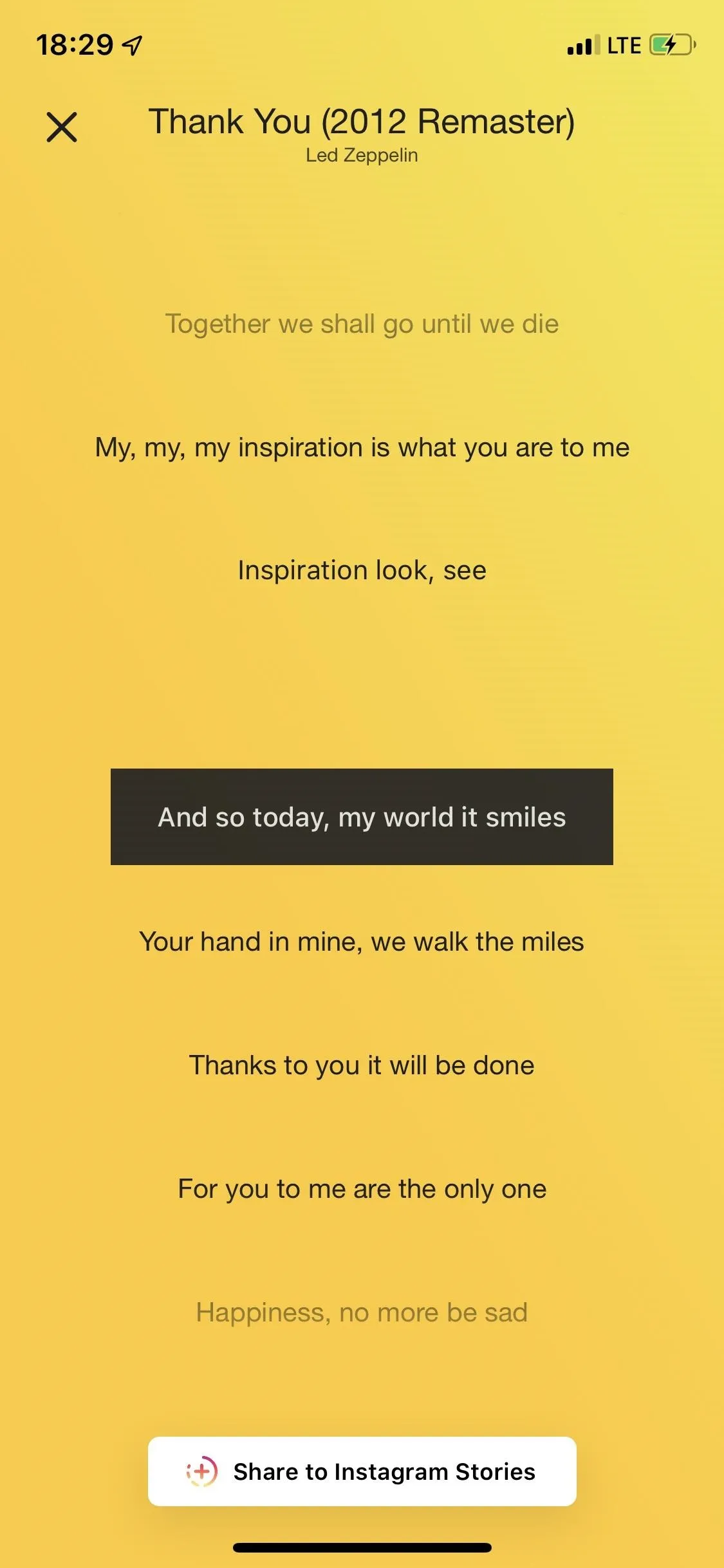The height and width of the screenshot is (1568, 724).
Task: Select lyric 'My, my, my inspiration is what you are'
Action: pos(362,447)
